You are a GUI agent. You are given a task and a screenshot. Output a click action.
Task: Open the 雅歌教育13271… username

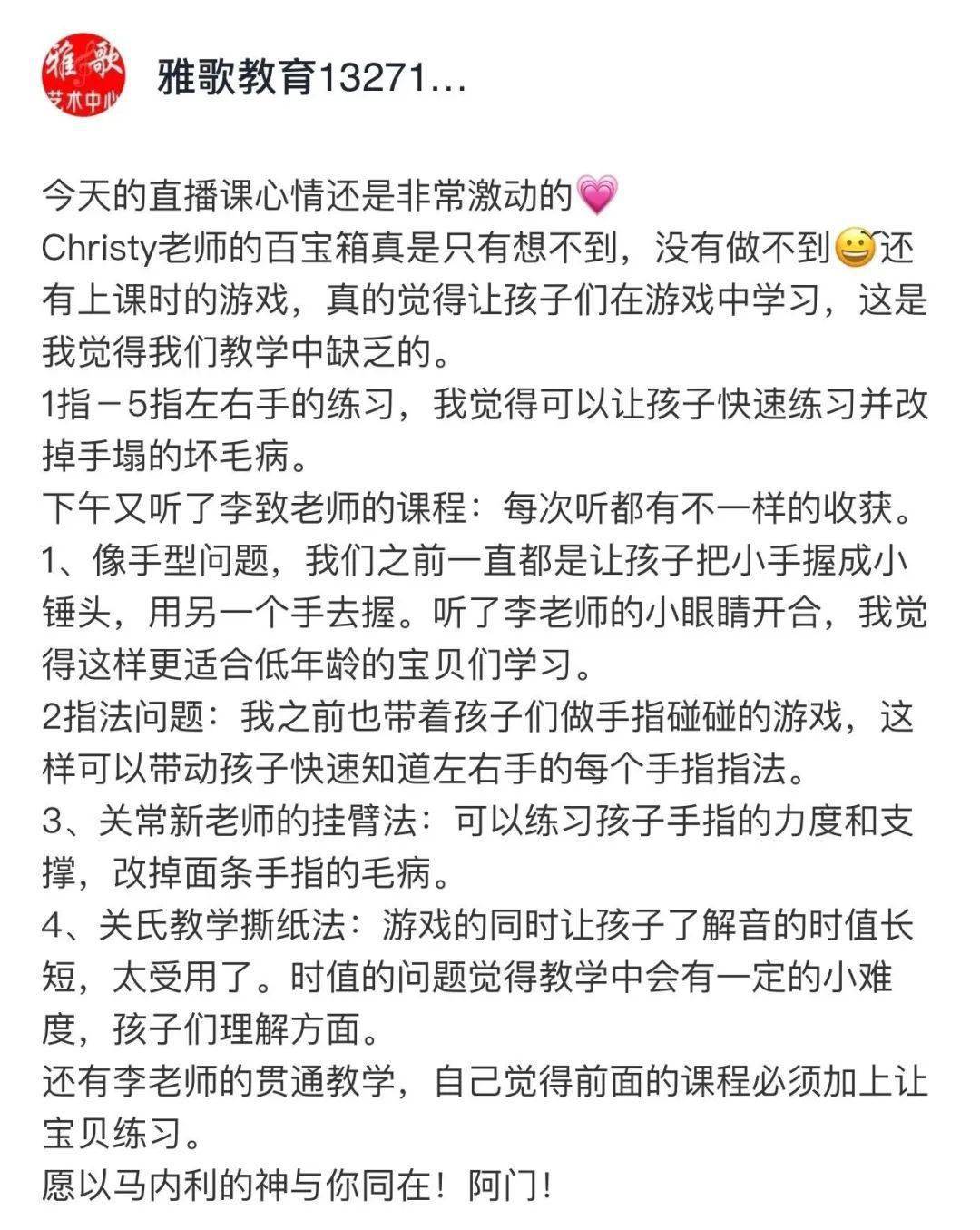[x=312, y=79]
